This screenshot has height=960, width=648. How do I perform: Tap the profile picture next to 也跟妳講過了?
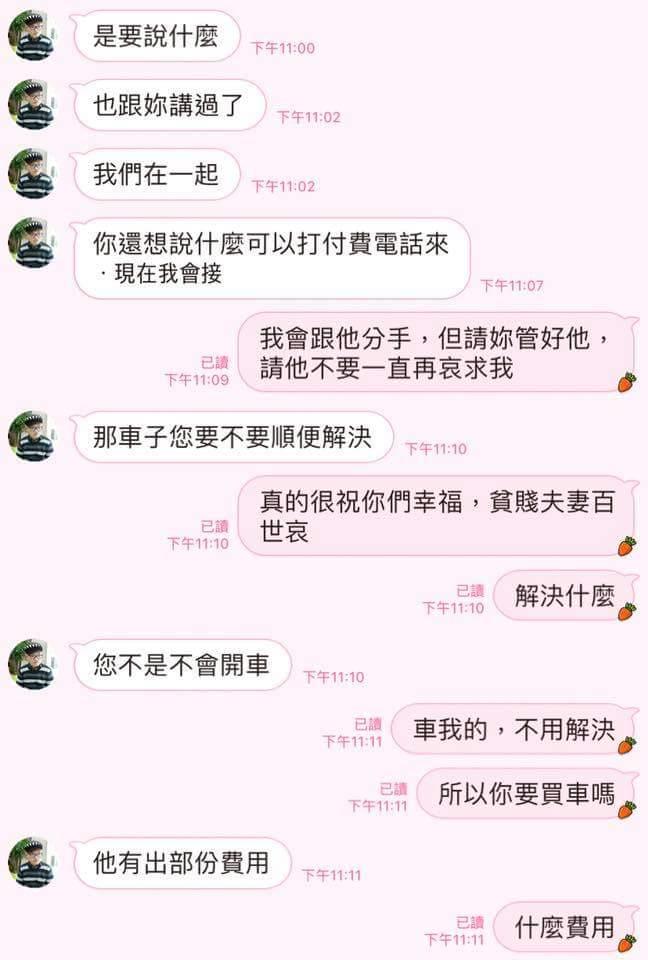click(x=31, y=105)
